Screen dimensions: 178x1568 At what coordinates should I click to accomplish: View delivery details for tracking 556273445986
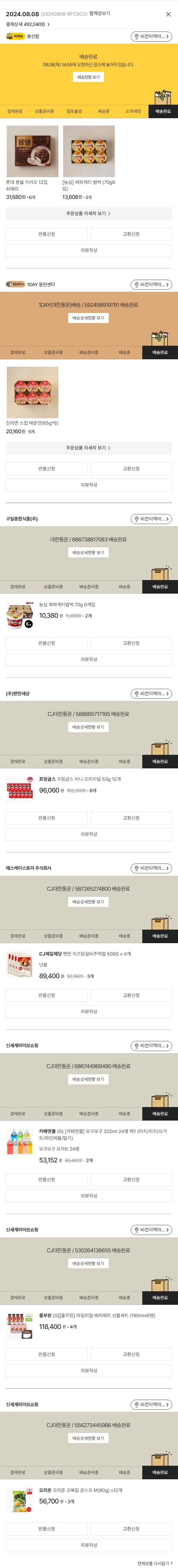click(88, 1438)
